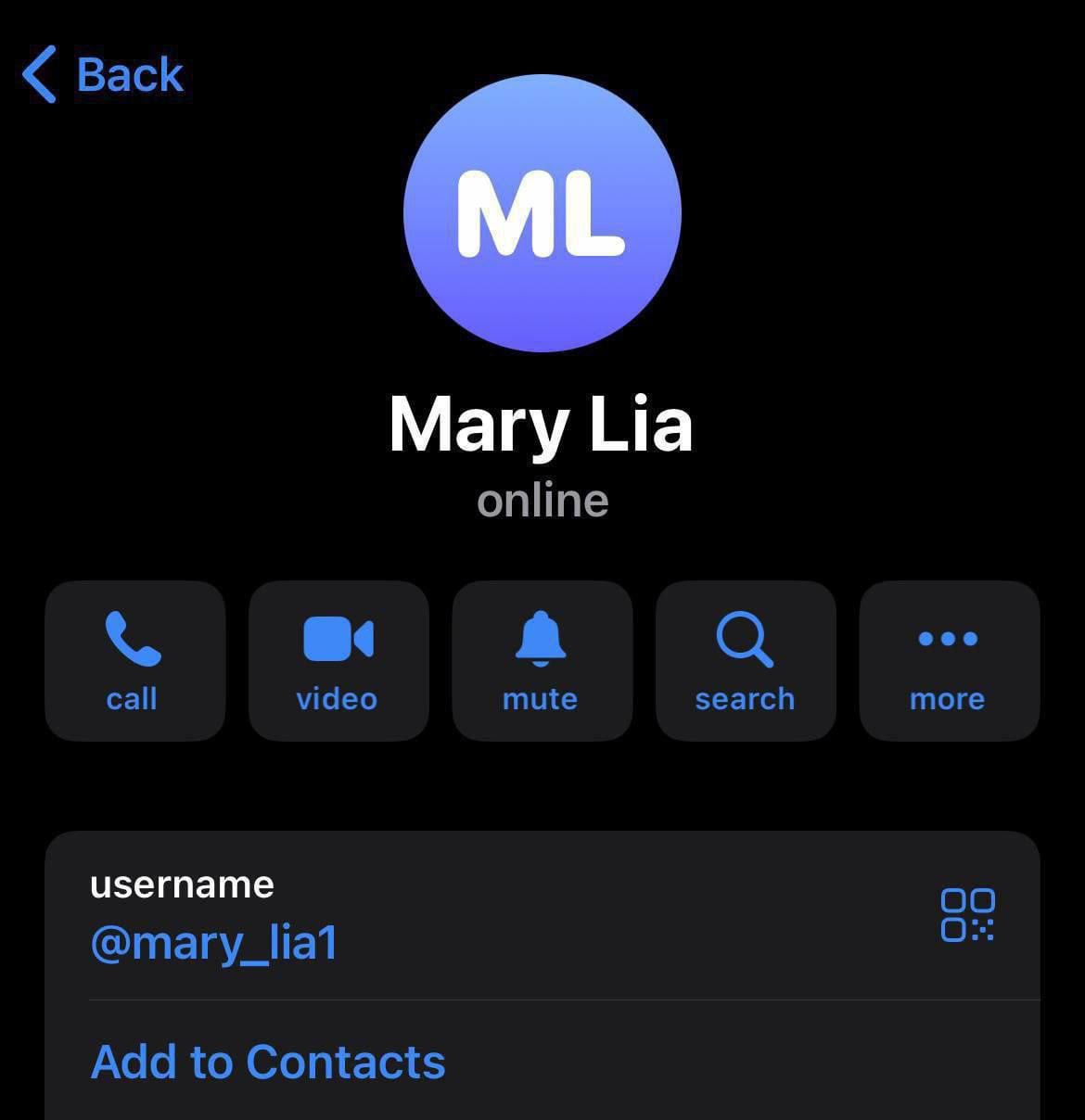View the ML profile avatar

(542, 213)
